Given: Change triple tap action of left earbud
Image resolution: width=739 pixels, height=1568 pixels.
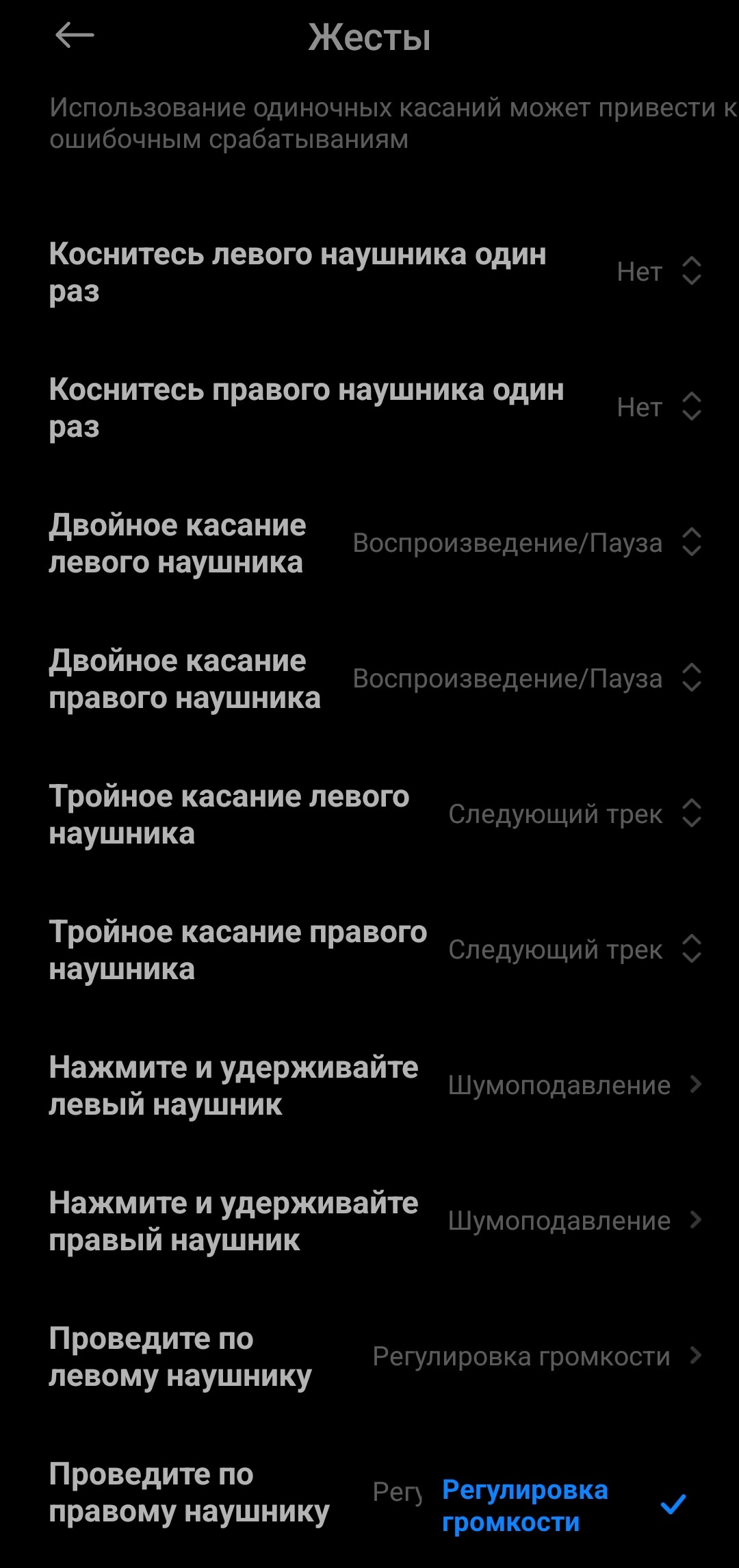Looking at the screenshot, I should tap(575, 814).
